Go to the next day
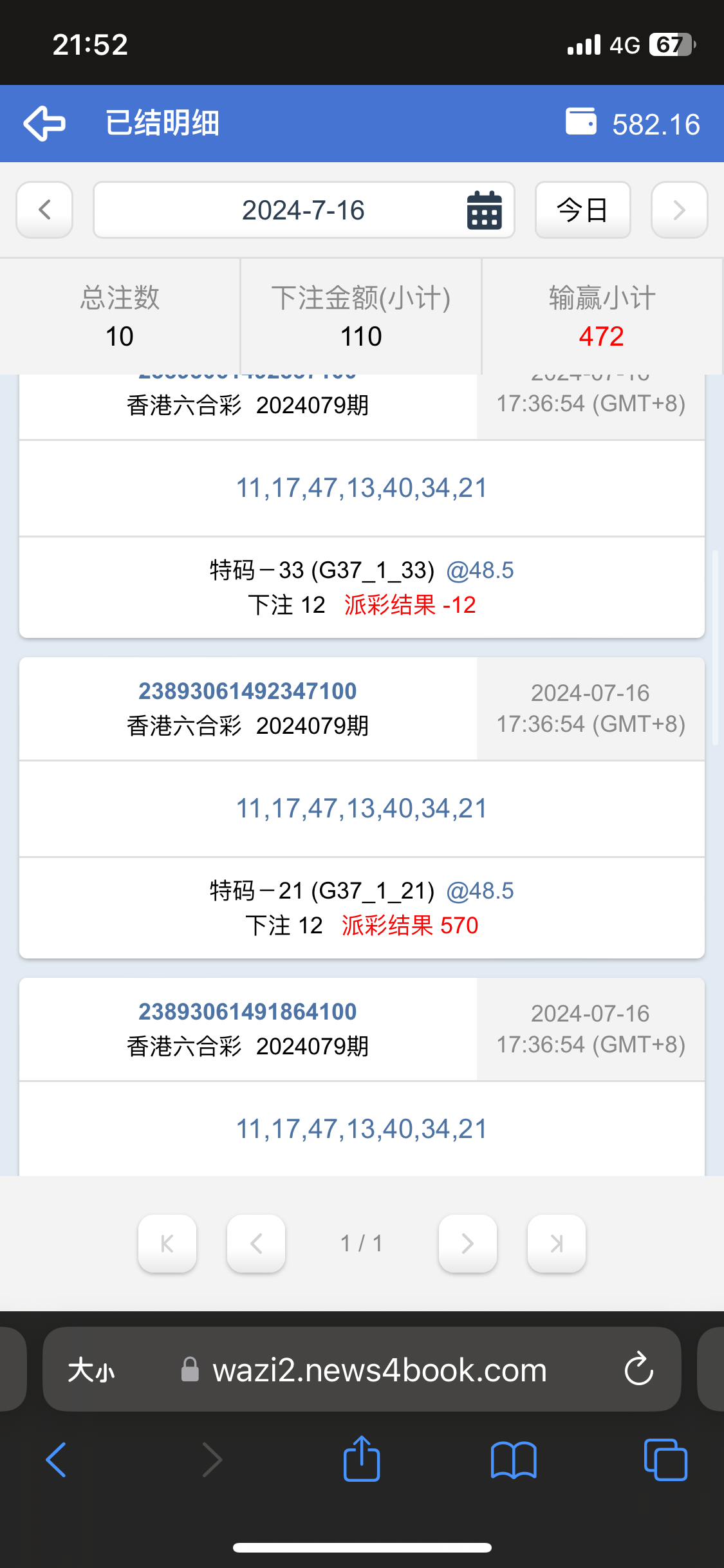724x1568 pixels. coord(679,210)
